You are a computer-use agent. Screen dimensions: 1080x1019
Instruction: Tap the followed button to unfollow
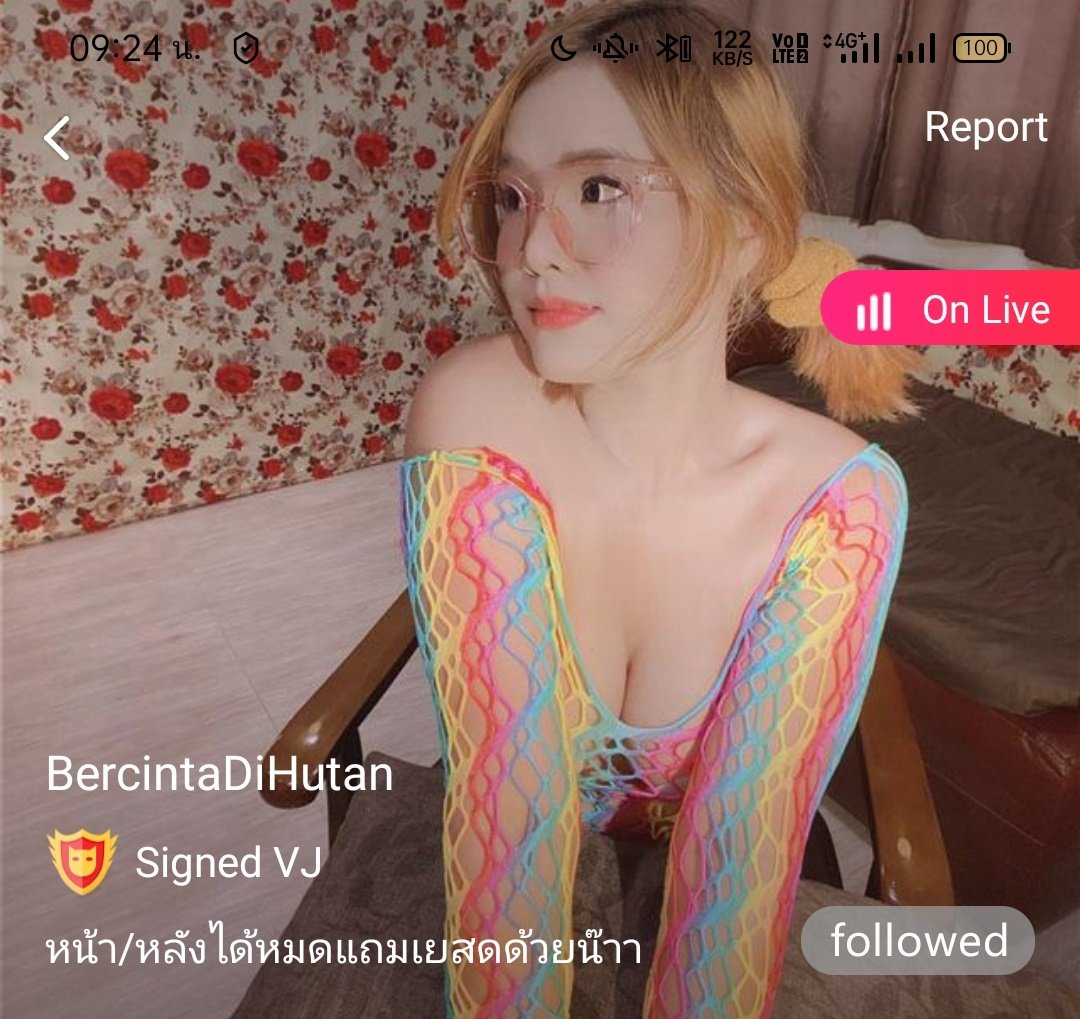coord(918,941)
